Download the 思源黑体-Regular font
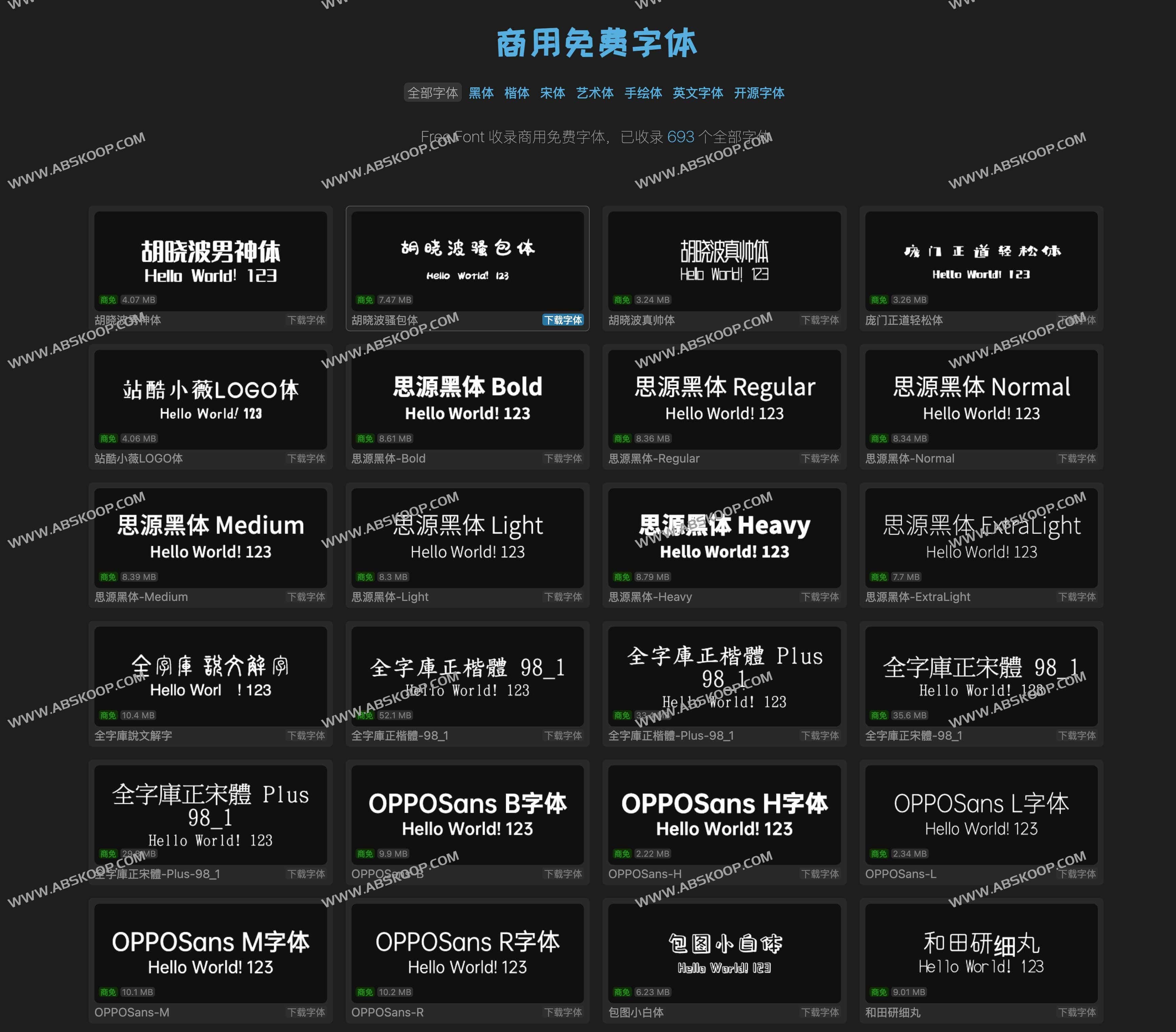 tap(819, 459)
